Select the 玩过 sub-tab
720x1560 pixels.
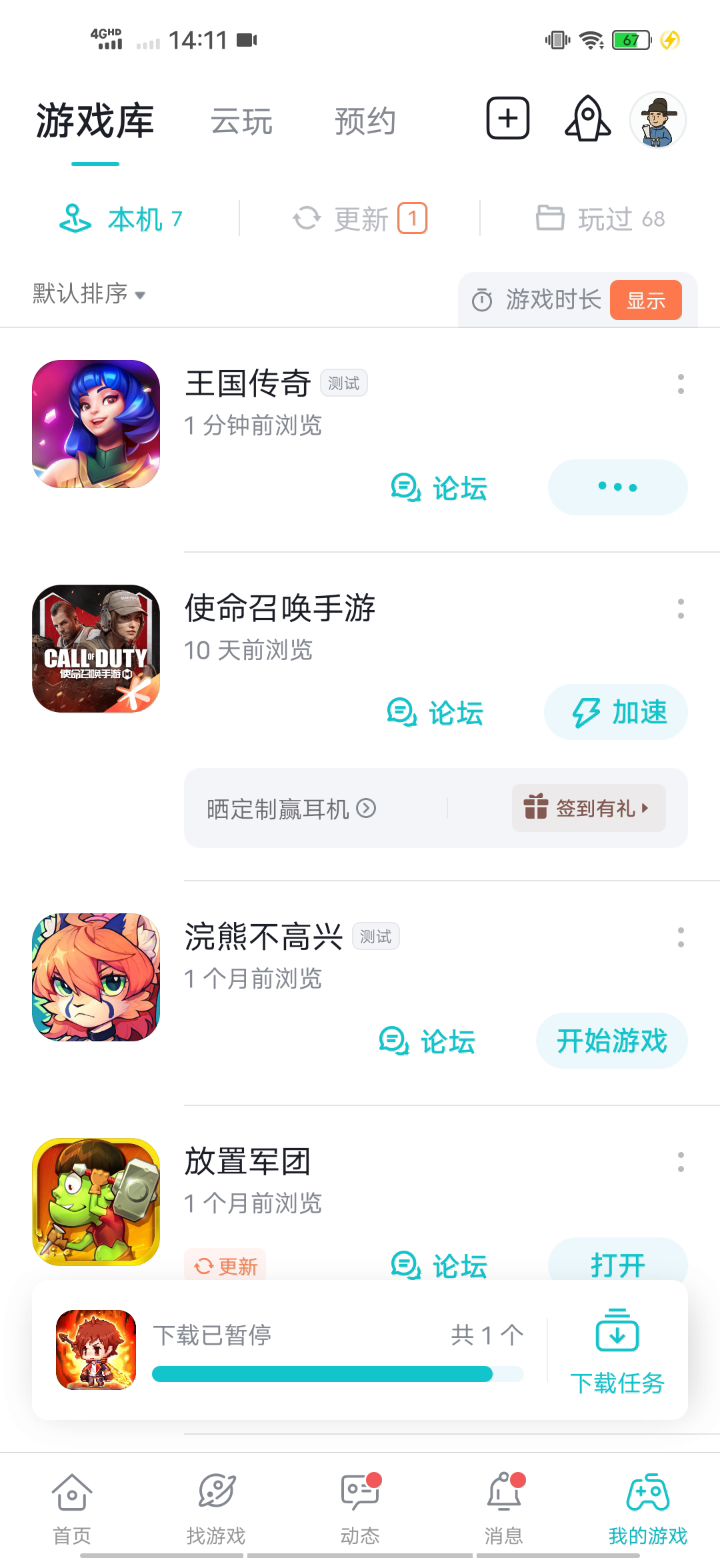click(x=600, y=218)
